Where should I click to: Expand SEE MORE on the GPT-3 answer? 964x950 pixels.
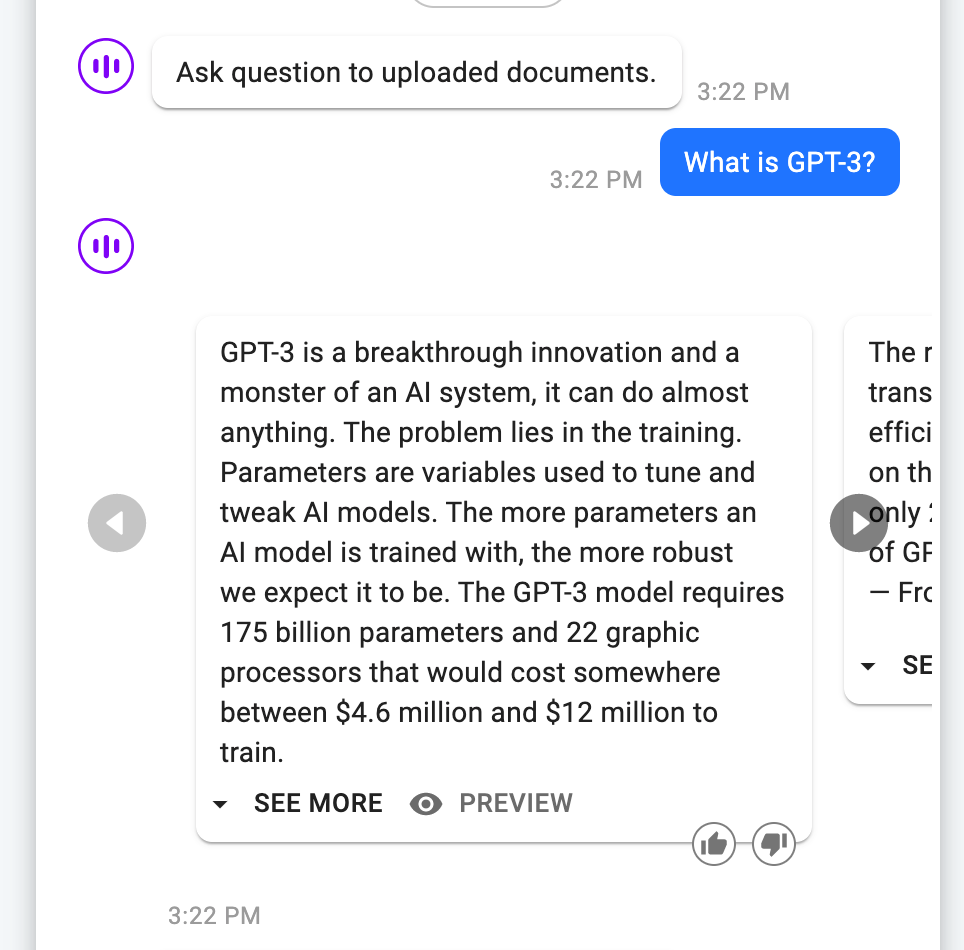point(298,803)
